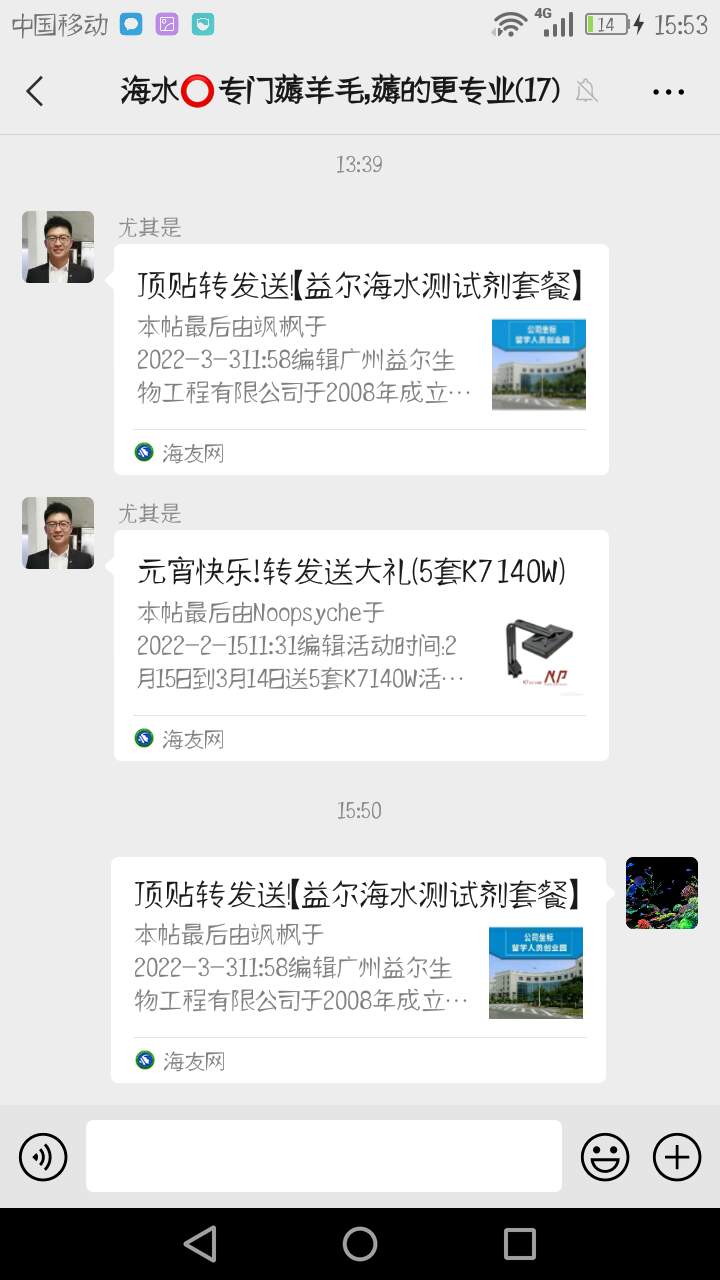Screen dimensions: 720x1280
Task: Open the 元宵快乐 K7 140W giveaway post
Action: tap(361, 644)
